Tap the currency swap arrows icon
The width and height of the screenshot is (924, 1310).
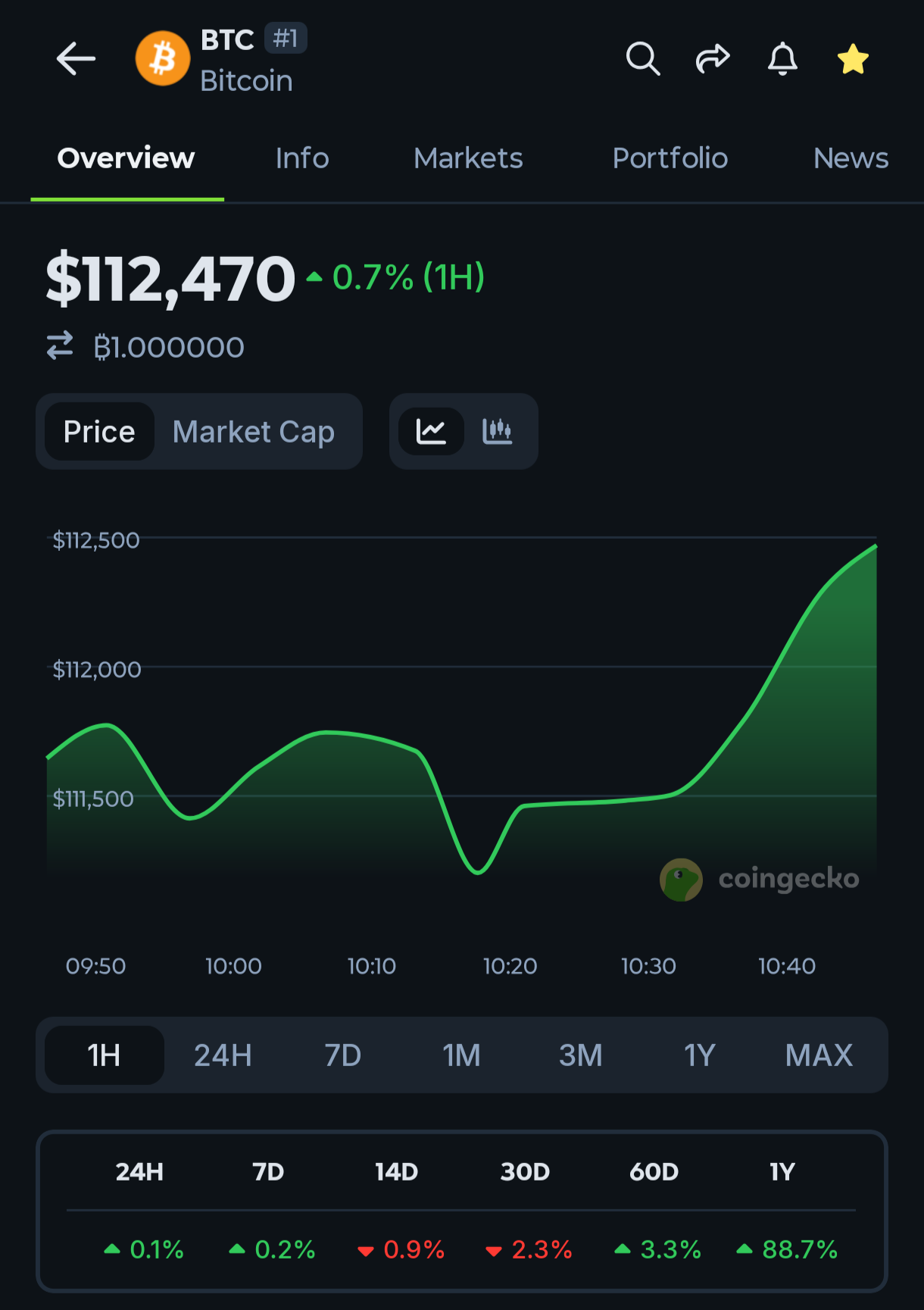(60, 346)
